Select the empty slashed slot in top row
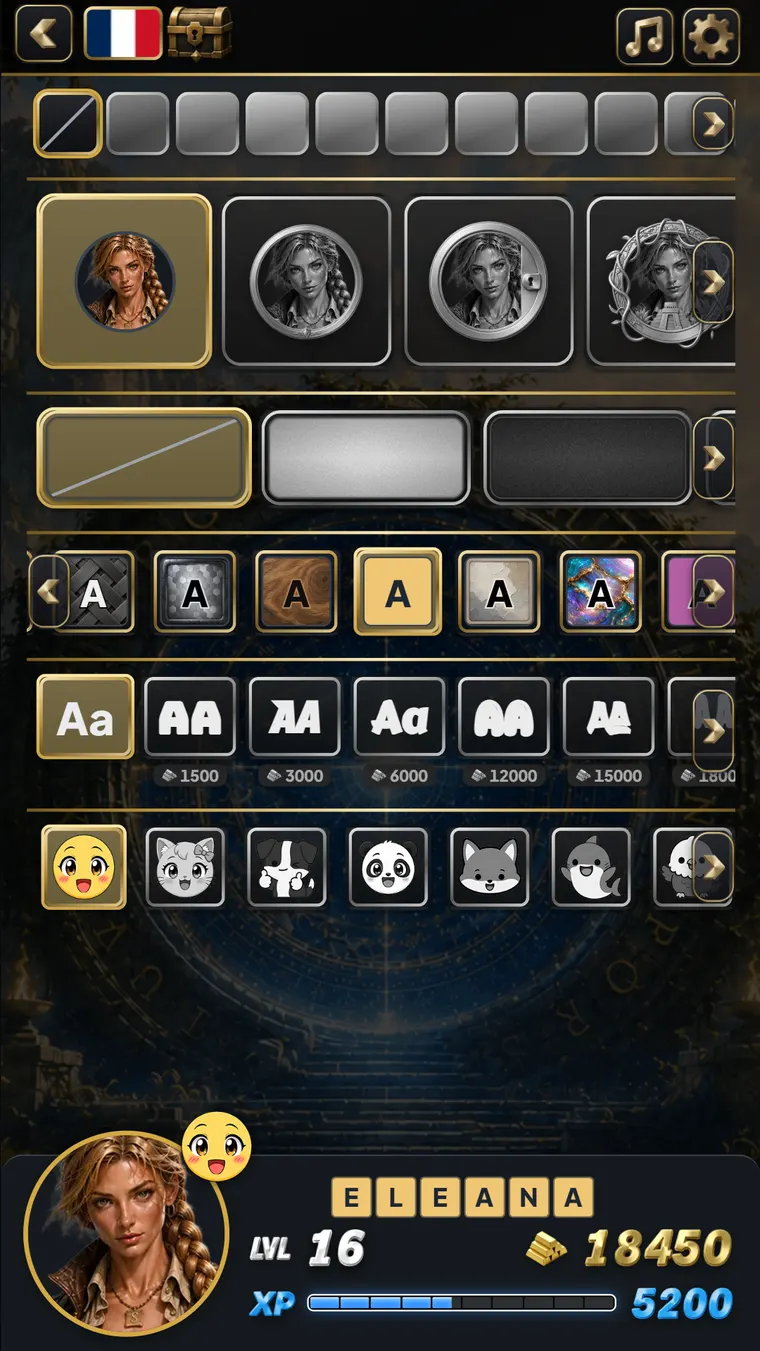The height and width of the screenshot is (1351, 760). (68, 124)
